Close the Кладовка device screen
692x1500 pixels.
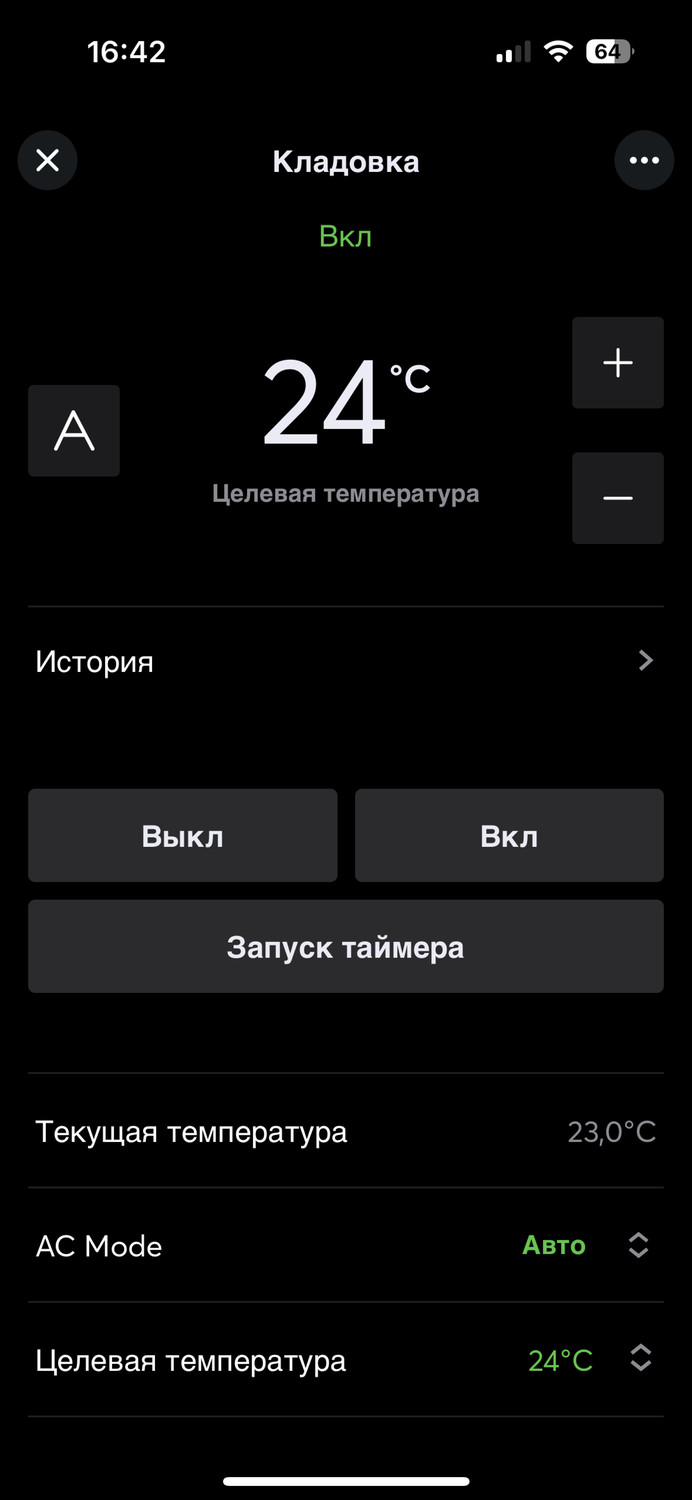coord(47,160)
